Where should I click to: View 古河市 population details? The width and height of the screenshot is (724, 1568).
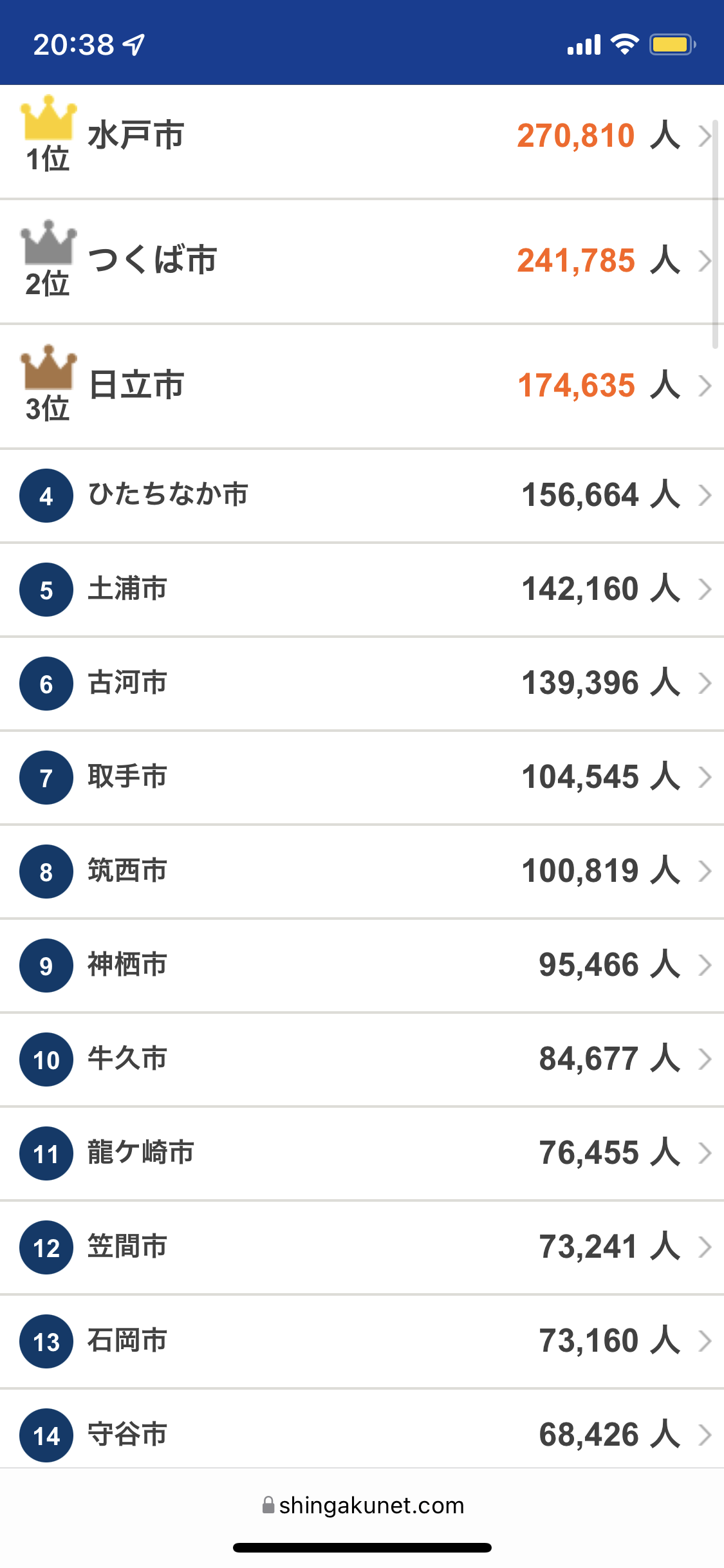[362, 684]
